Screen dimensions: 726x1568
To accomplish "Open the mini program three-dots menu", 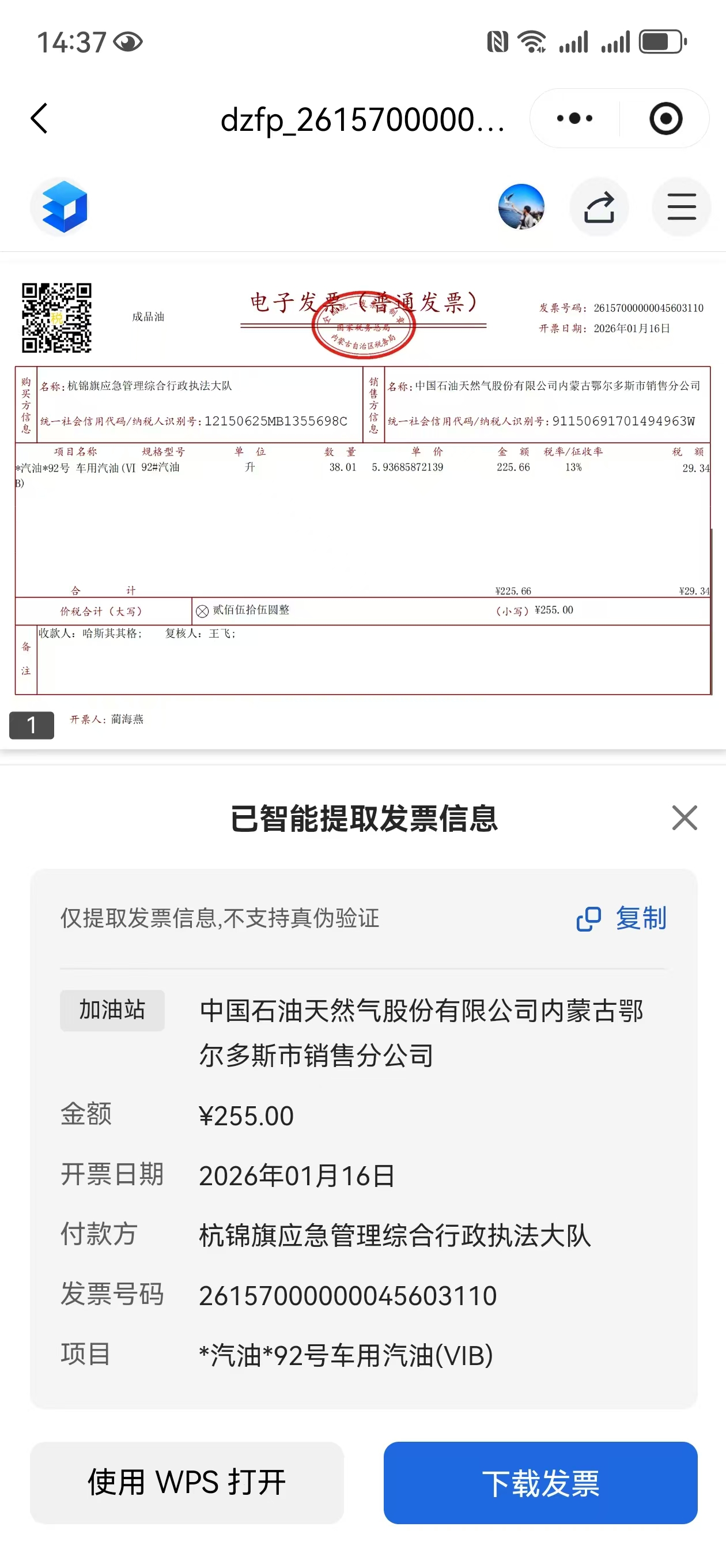I will coord(574,118).
